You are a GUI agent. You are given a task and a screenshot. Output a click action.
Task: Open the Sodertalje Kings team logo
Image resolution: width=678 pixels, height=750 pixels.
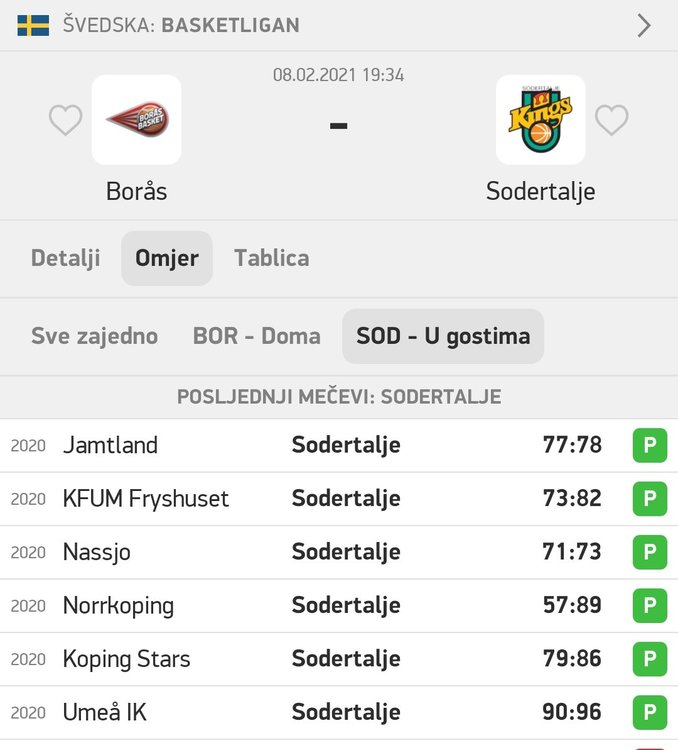tap(540, 120)
